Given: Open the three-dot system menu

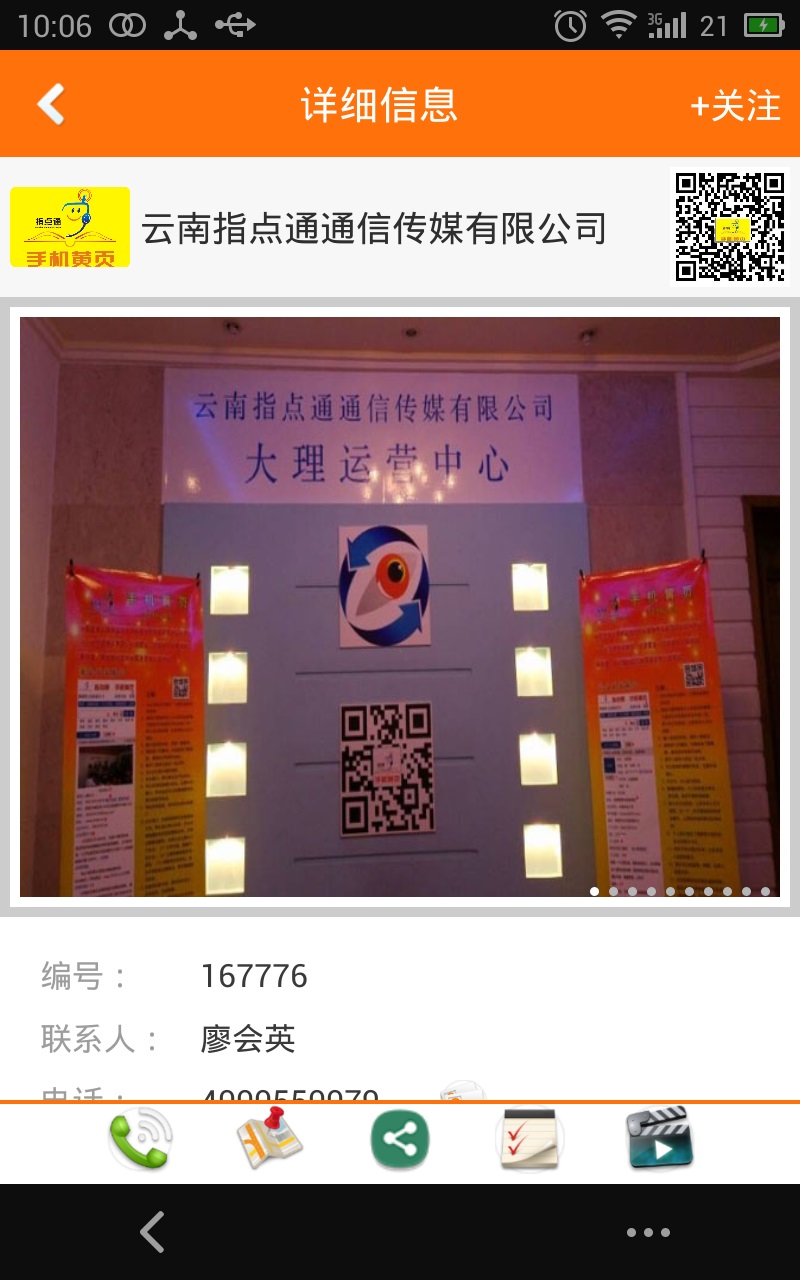Looking at the screenshot, I should (648, 1232).
